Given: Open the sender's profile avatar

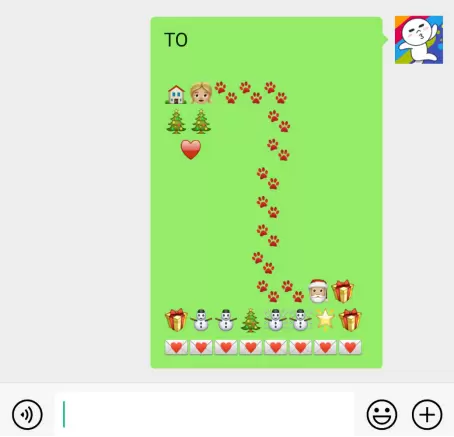Looking at the screenshot, I should [x=419, y=40].
